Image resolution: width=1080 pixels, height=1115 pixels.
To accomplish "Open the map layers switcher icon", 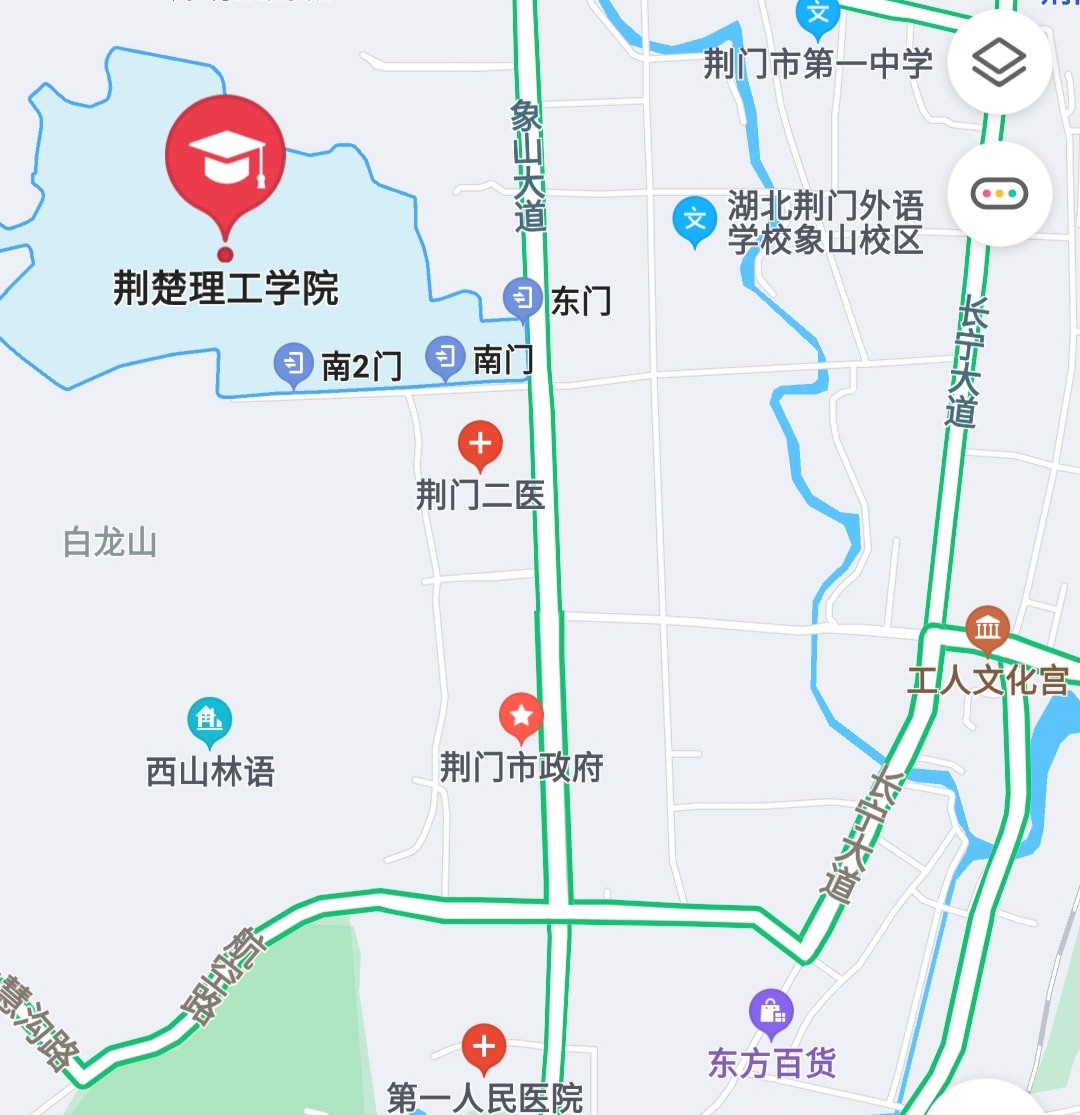I will tap(999, 61).
